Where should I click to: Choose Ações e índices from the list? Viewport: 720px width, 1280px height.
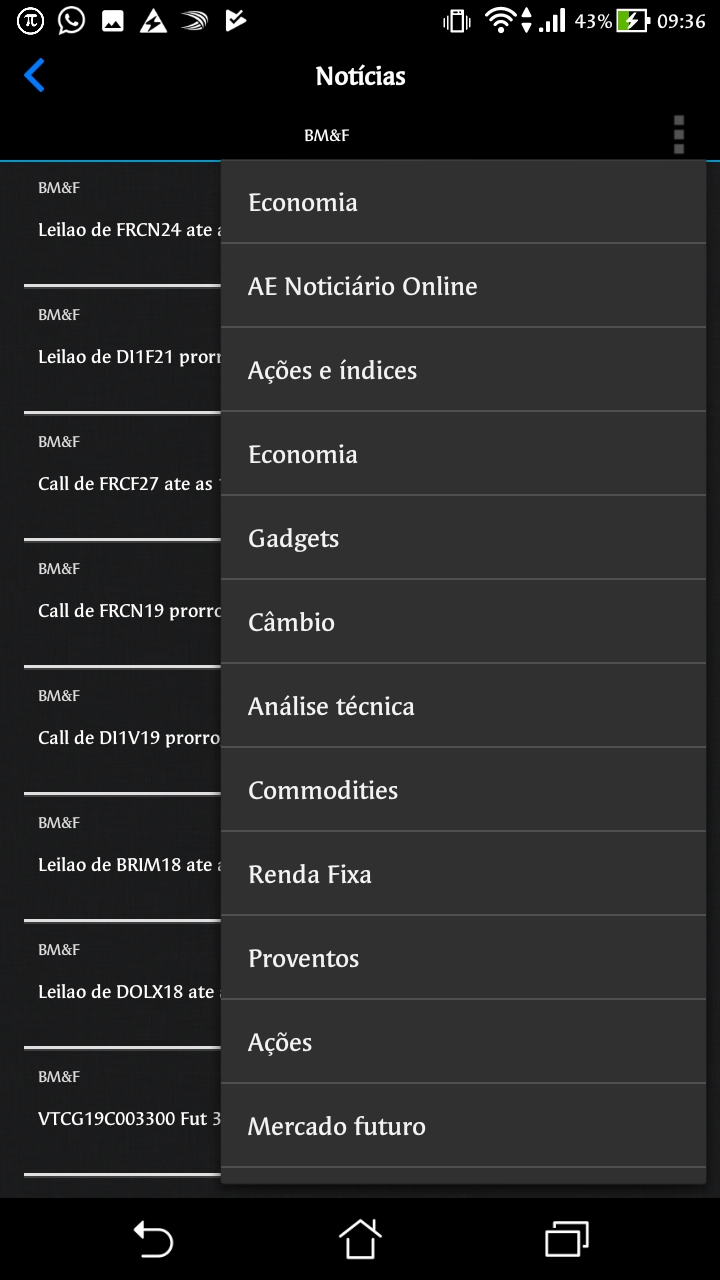point(463,370)
